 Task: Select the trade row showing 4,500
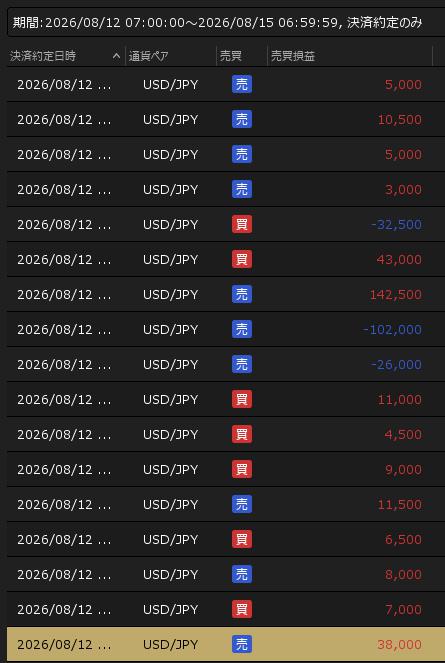click(x=226, y=435)
